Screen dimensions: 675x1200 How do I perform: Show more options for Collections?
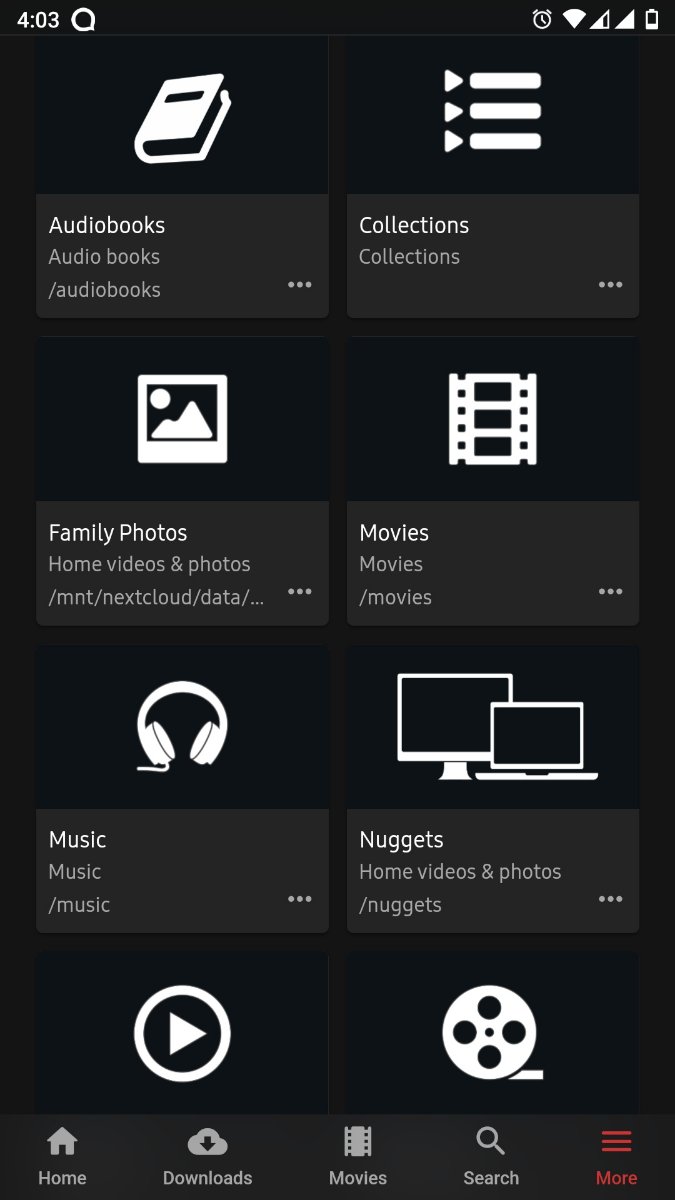click(x=610, y=285)
